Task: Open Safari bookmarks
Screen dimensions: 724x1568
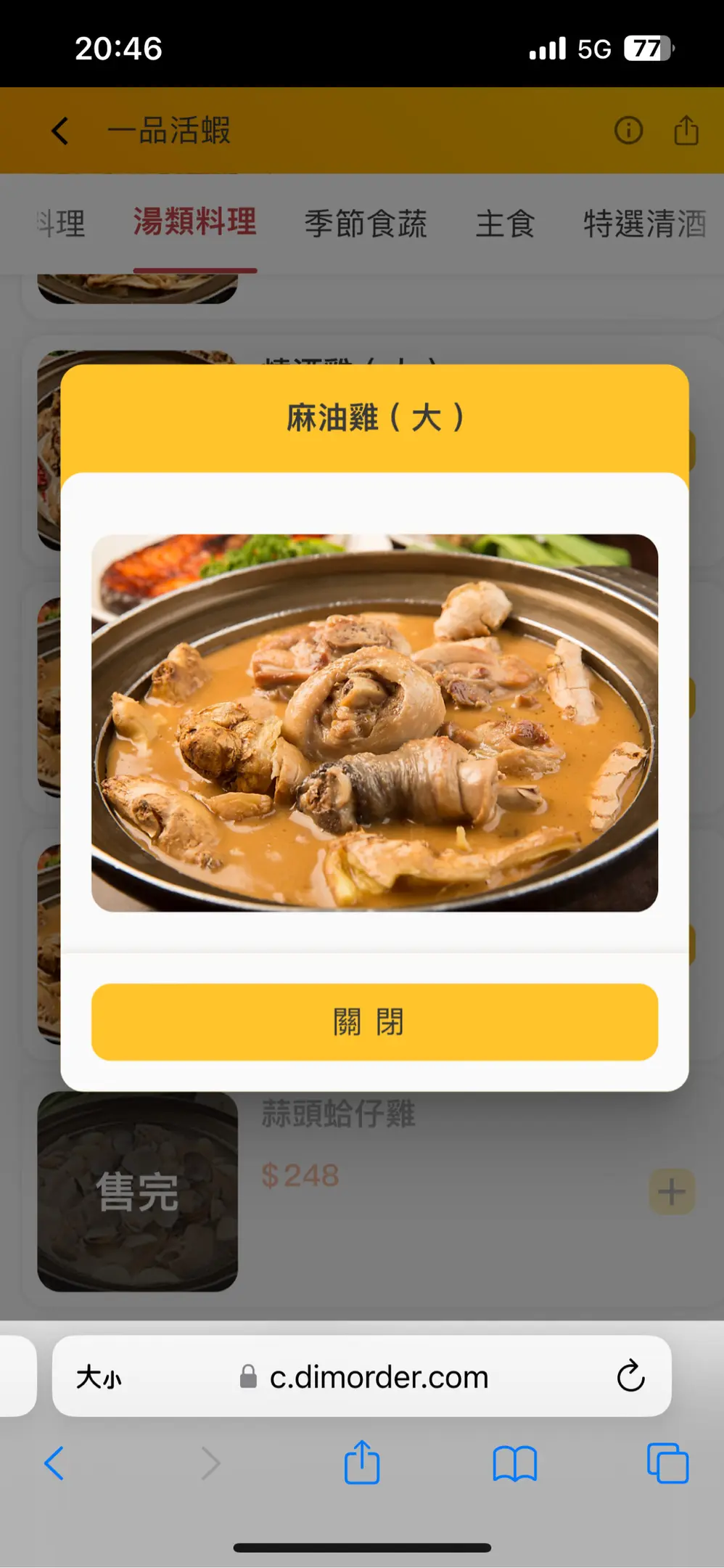Action: [x=514, y=1463]
